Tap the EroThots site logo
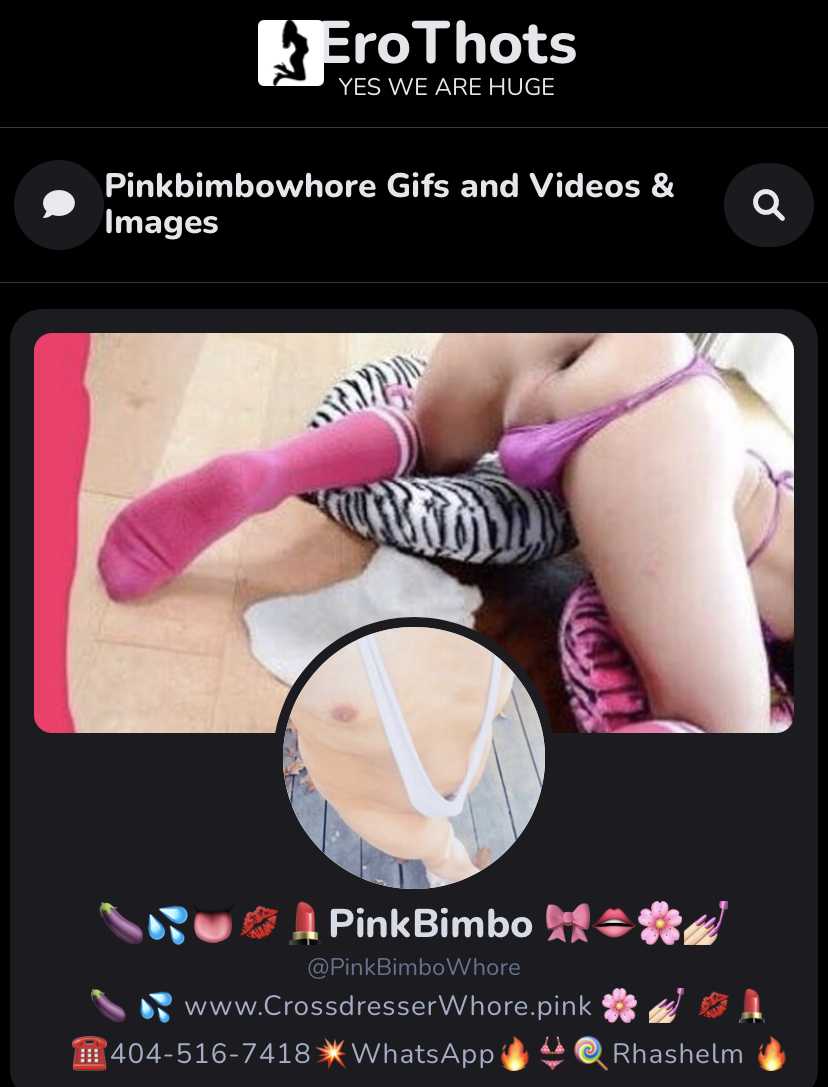 coord(416,55)
